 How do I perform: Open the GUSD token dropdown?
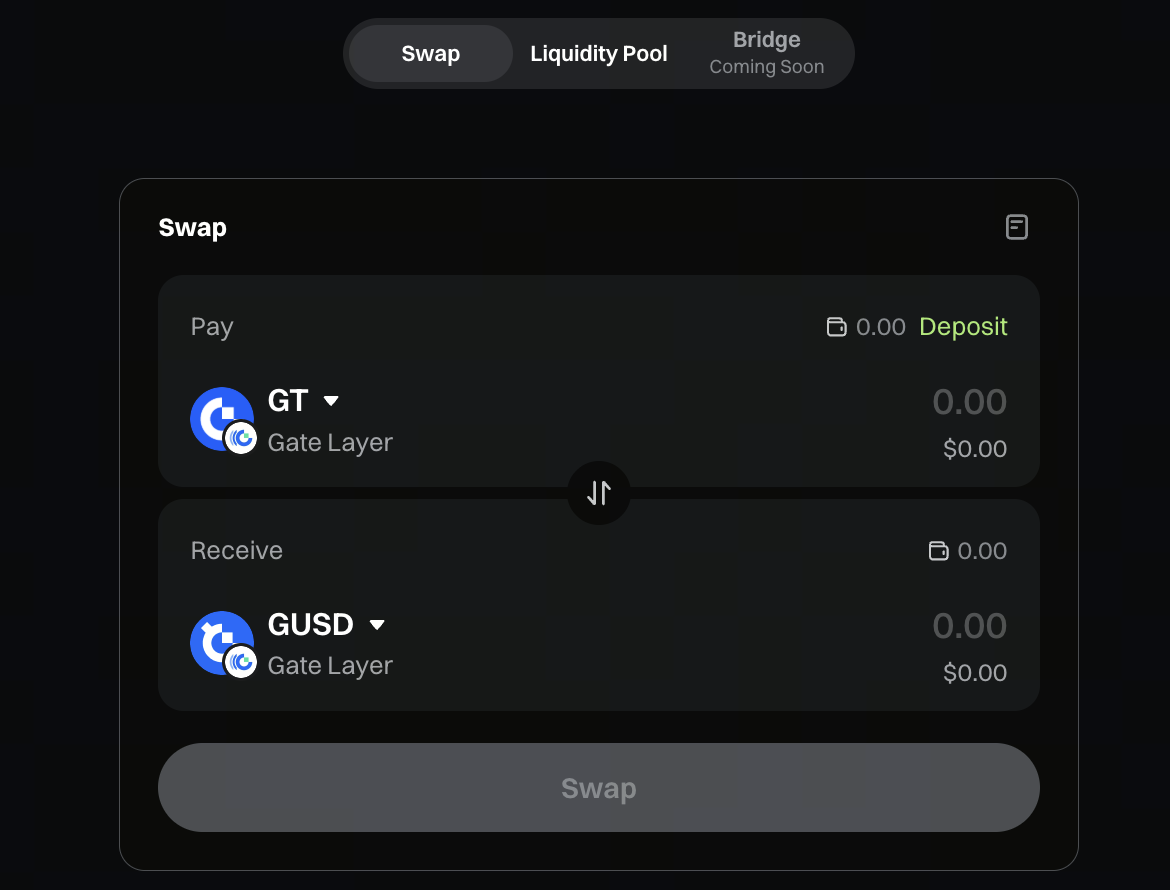(325, 625)
